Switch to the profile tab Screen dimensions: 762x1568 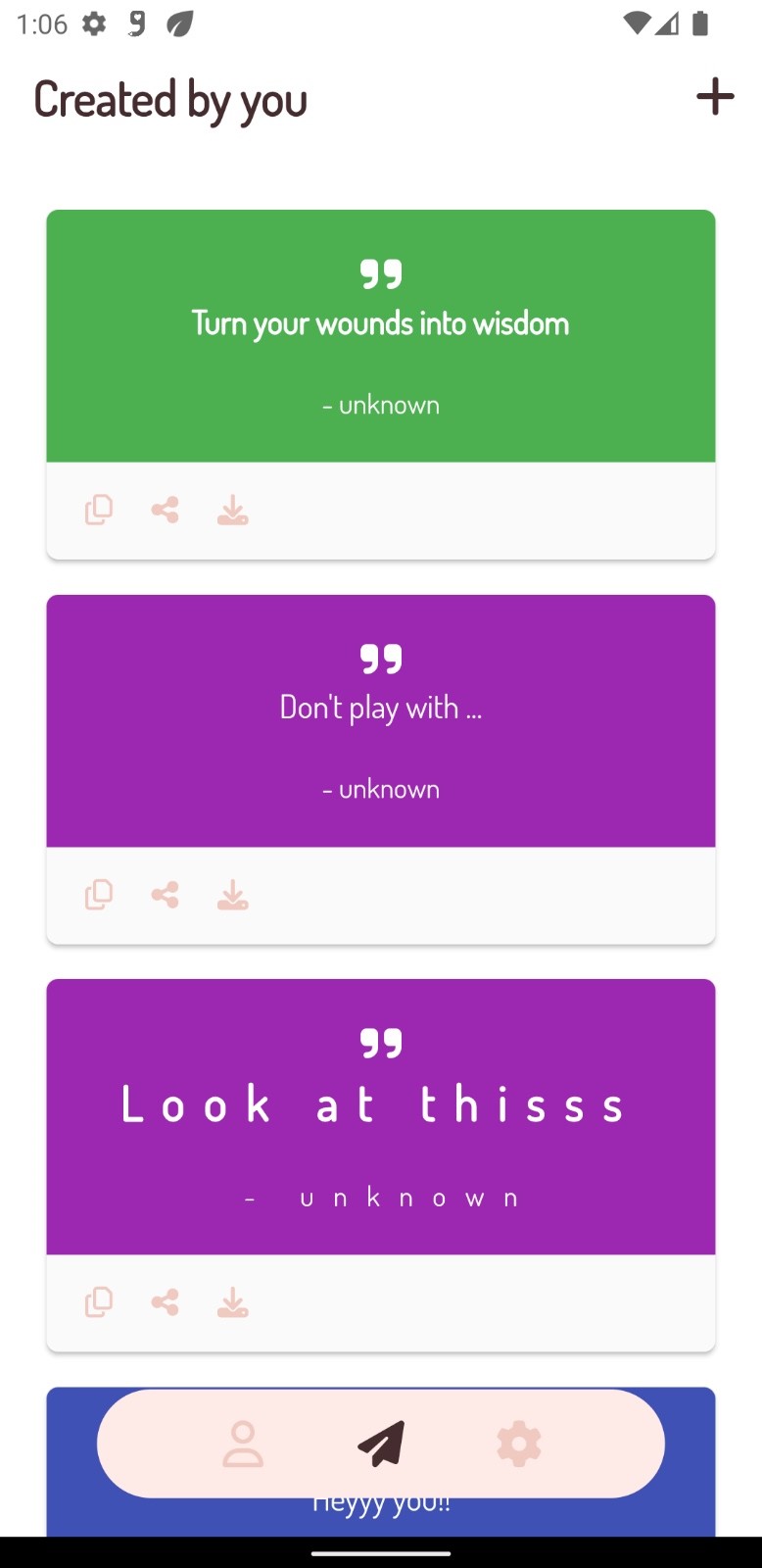[x=243, y=1444]
